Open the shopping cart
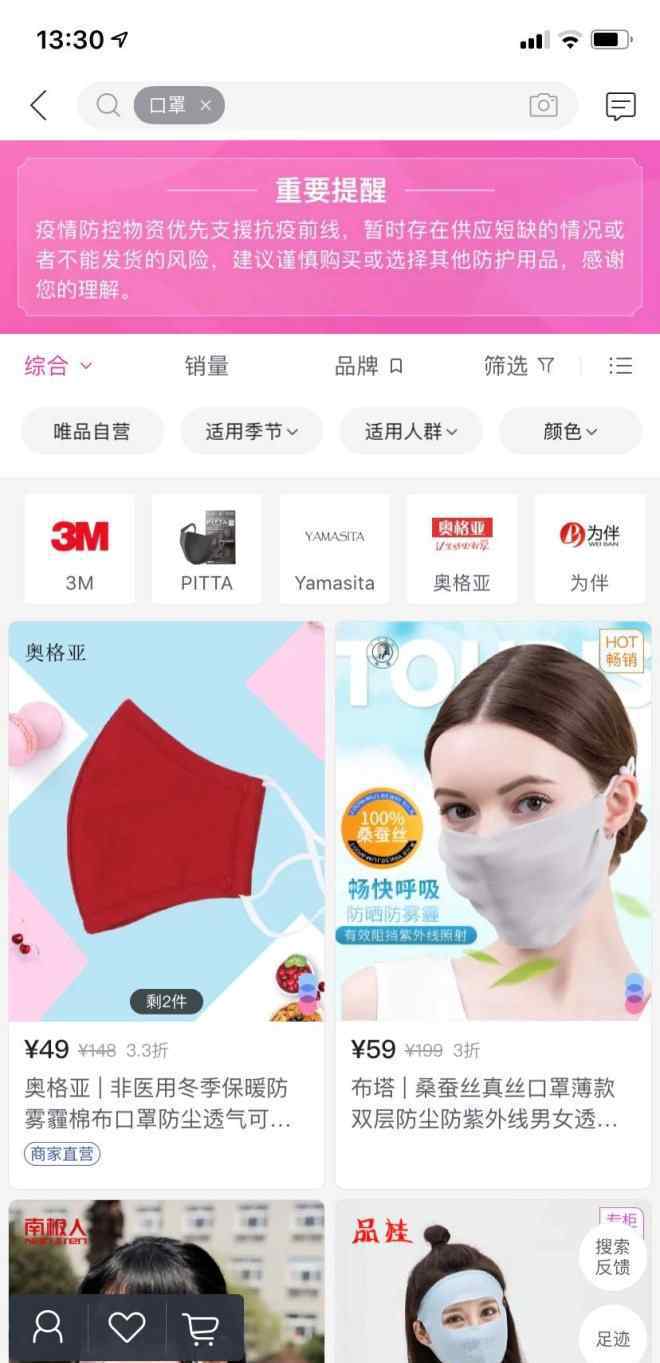 pyautogui.click(x=201, y=1328)
